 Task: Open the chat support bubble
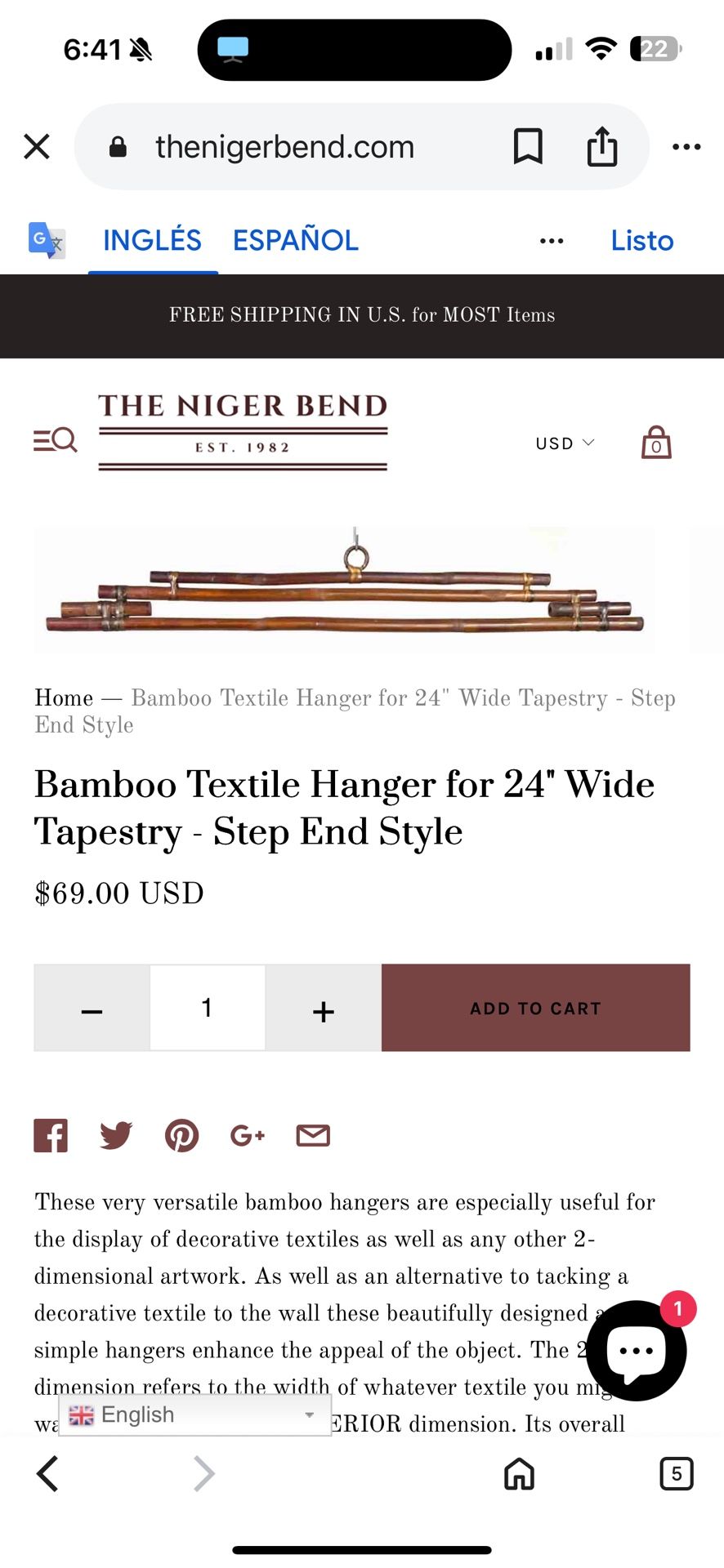[637, 1351]
